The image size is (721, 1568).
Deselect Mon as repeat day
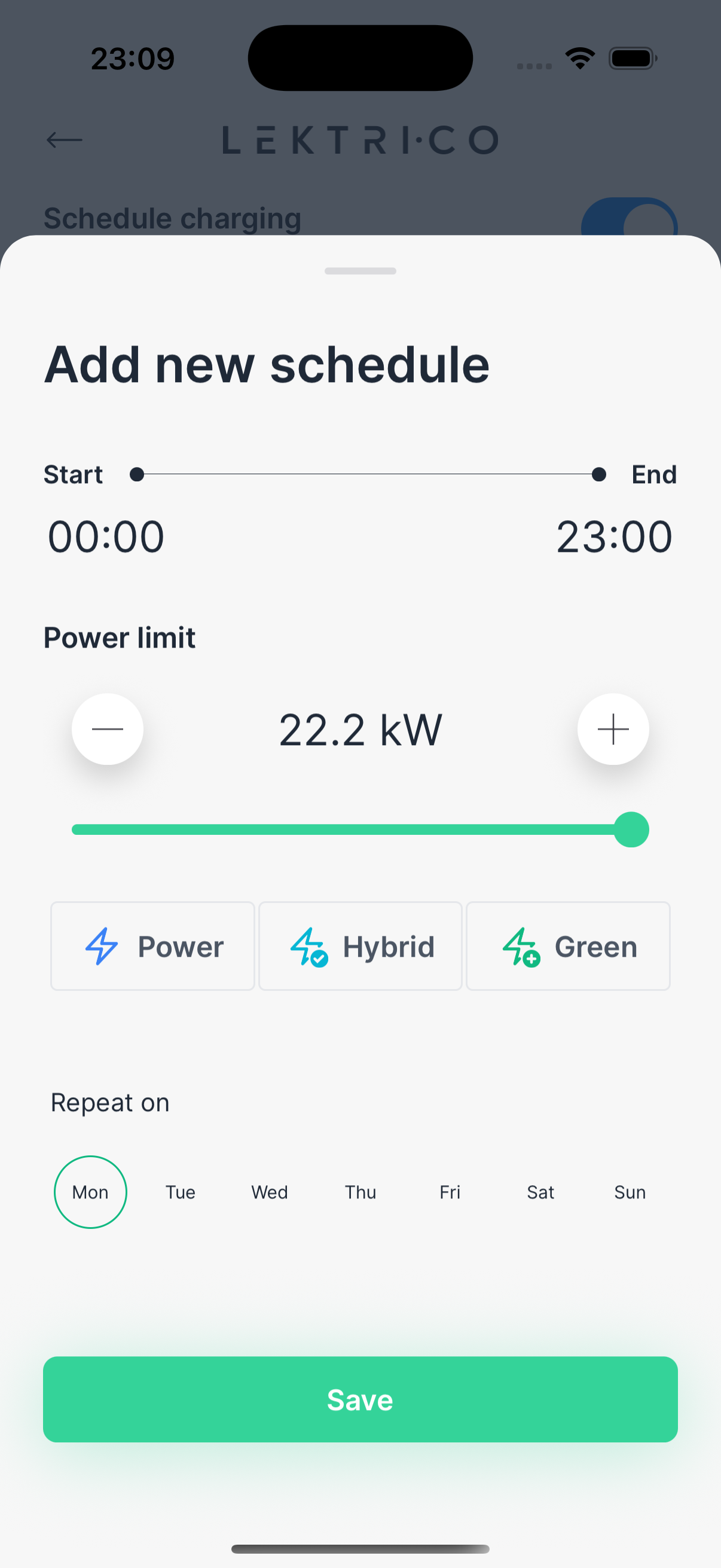[x=91, y=1192]
